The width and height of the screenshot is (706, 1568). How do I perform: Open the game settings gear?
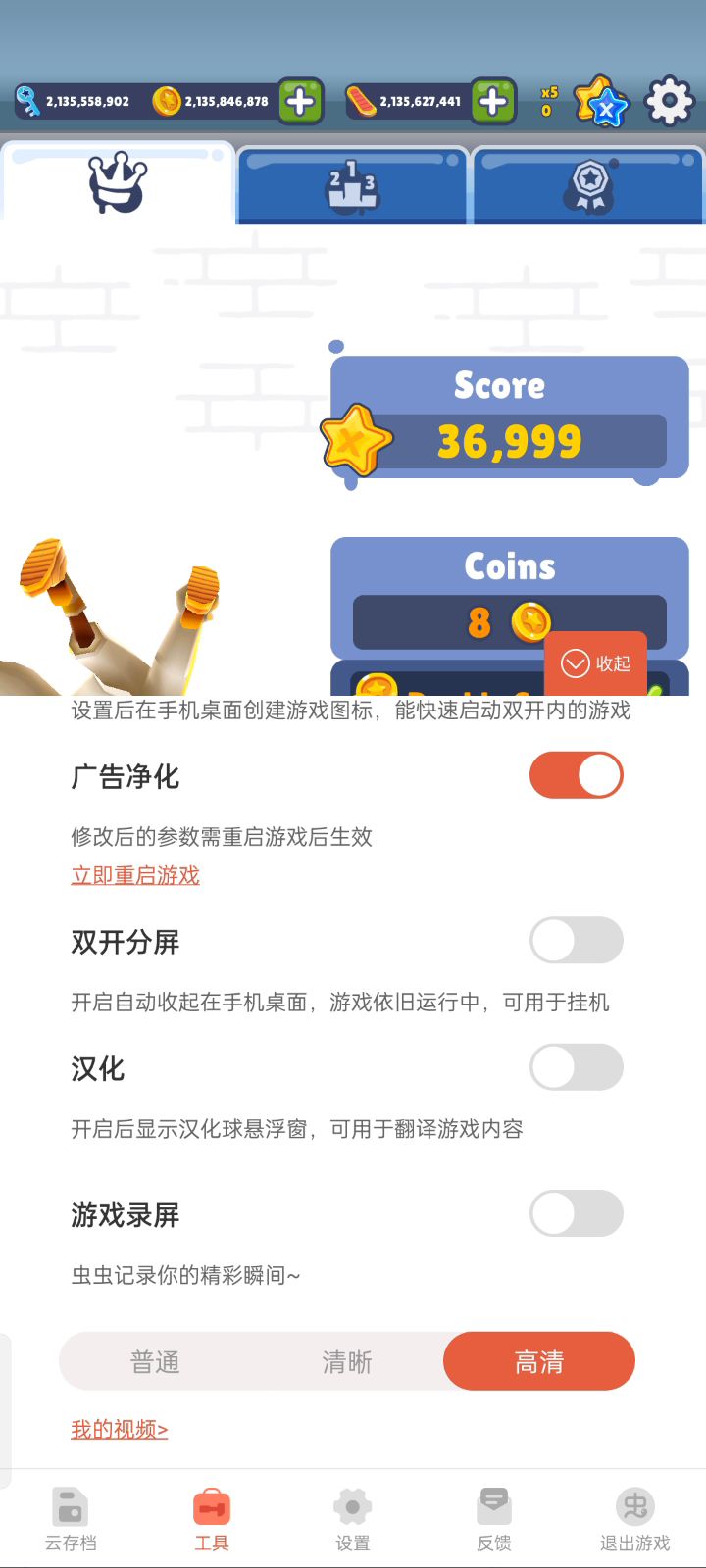click(670, 100)
